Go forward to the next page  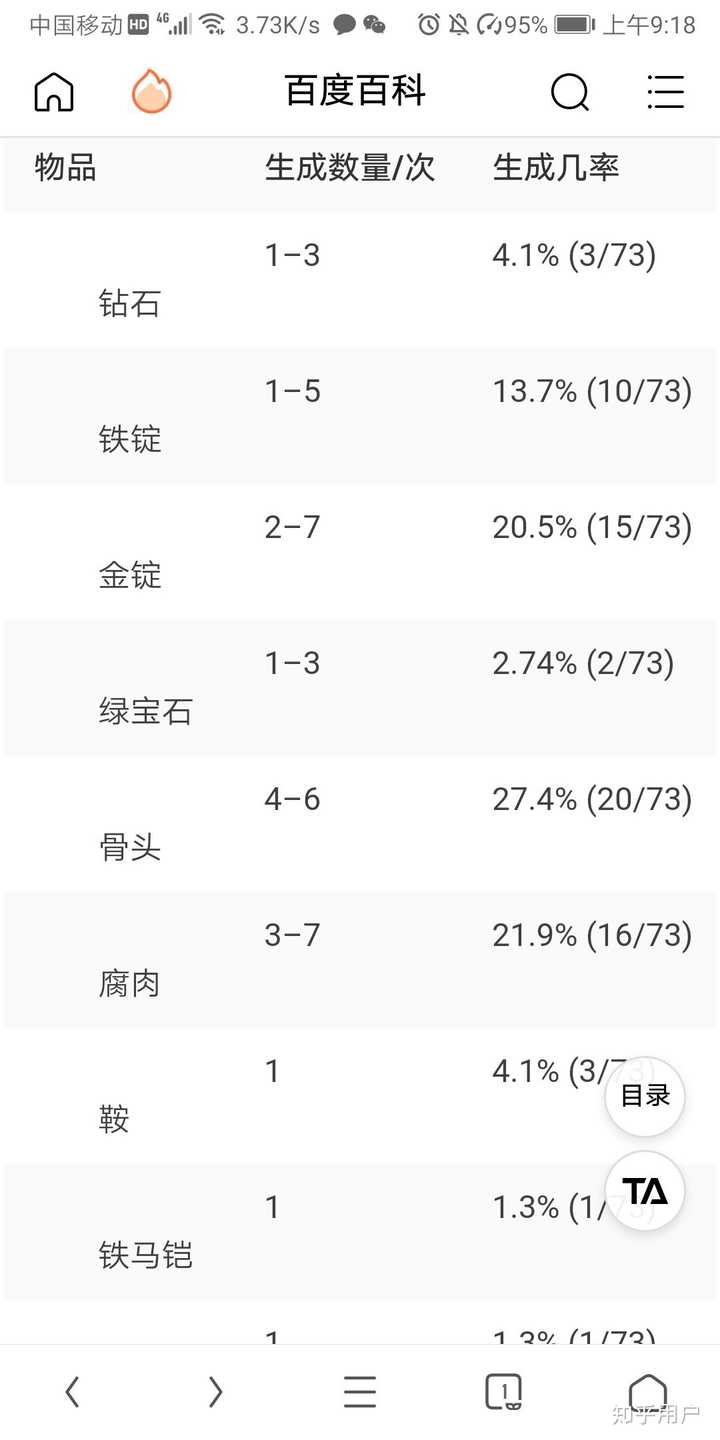(x=215, y=1391)
